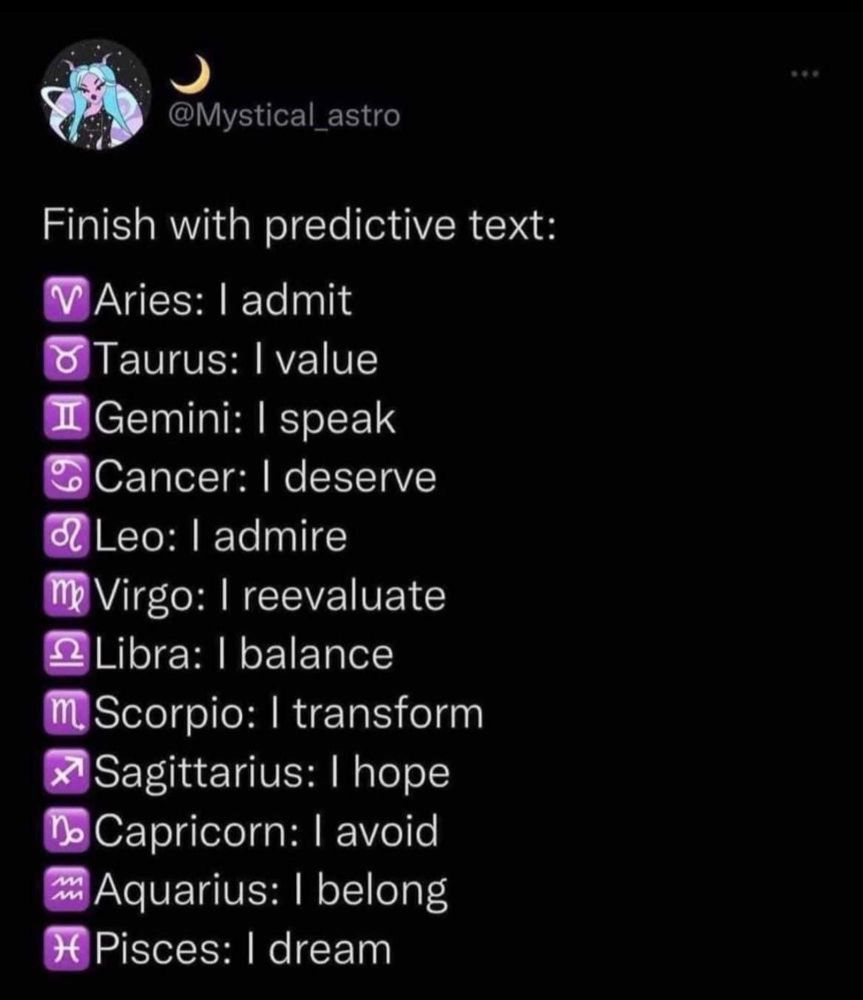
Task: Click the Gemini twins symbol icon
Action: 65,417
